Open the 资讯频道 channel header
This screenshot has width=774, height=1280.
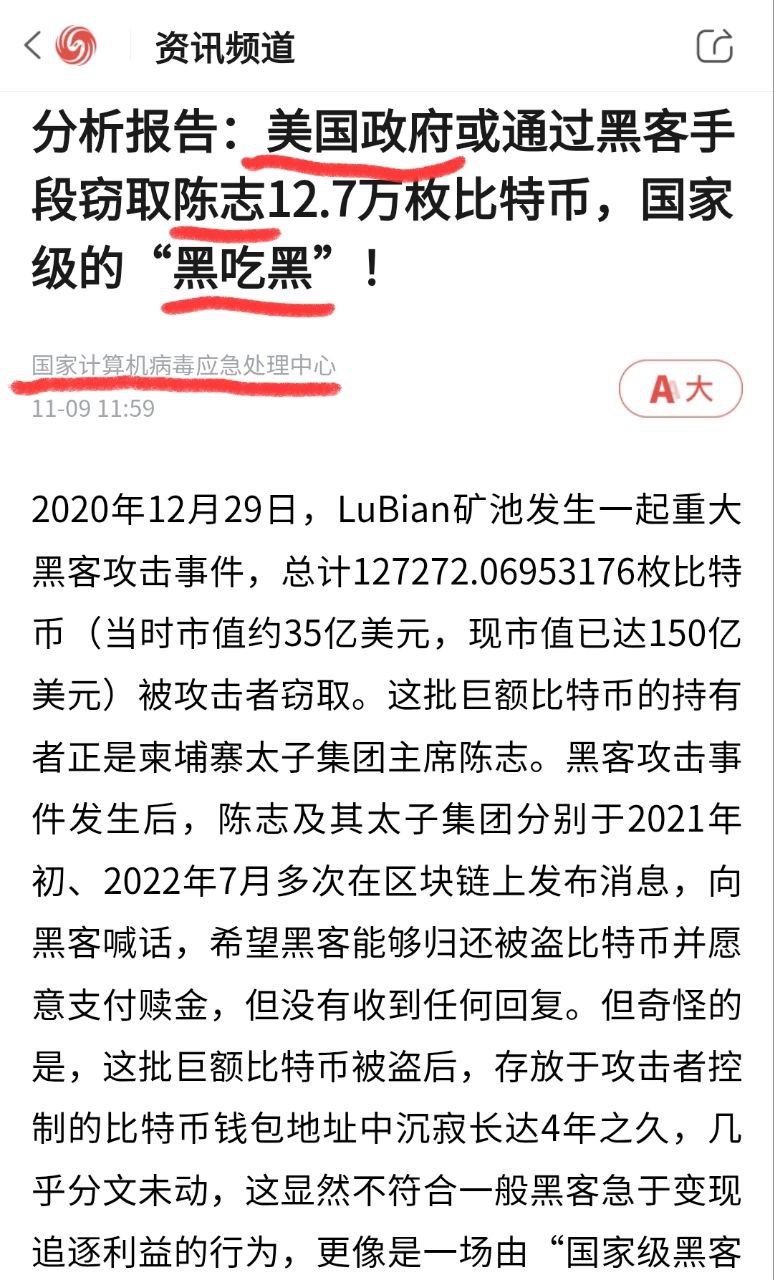tap(225, 47)
